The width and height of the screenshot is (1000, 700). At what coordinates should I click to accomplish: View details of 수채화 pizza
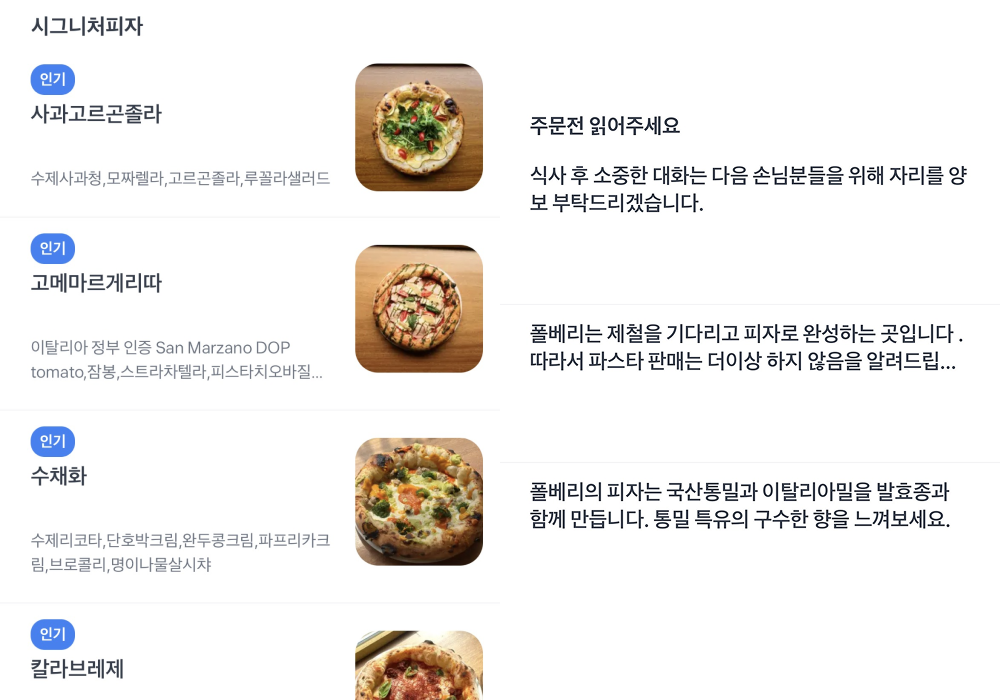click(59, 476)
